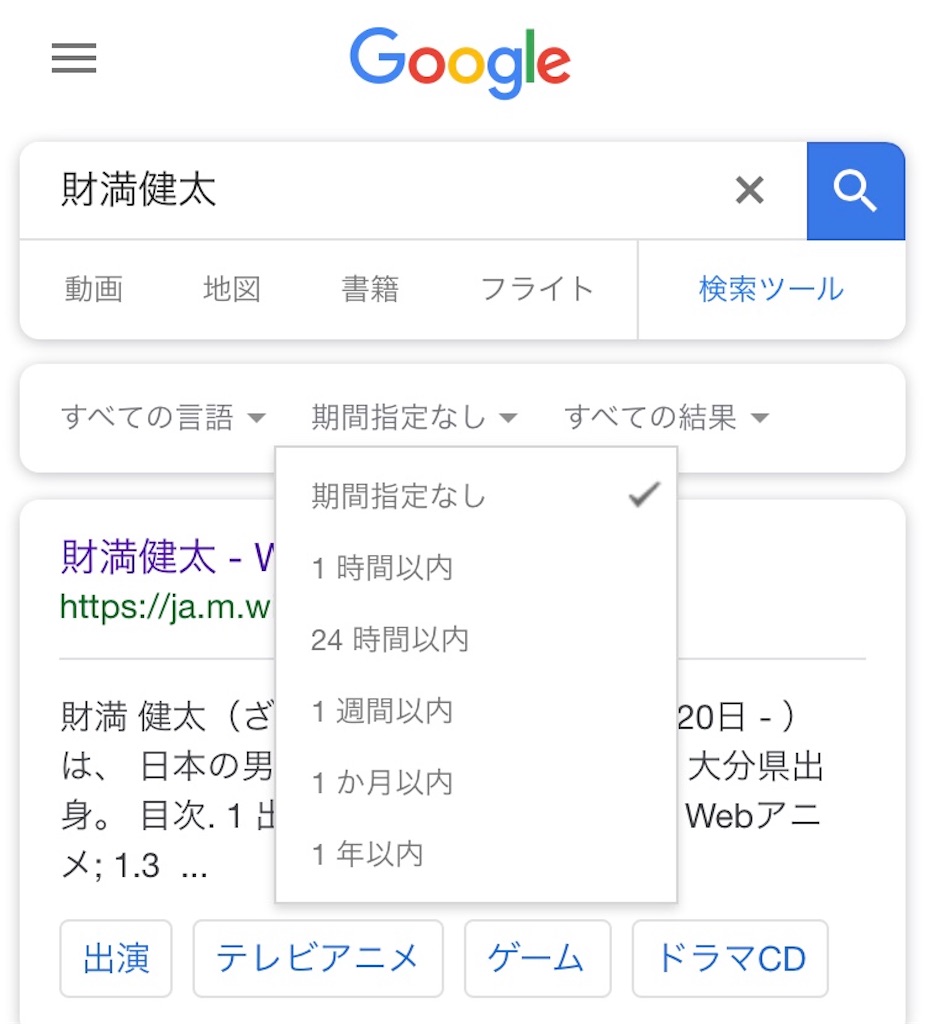Select the 1 時間以内 time filter
The image size is (926, 1024).
382,568
